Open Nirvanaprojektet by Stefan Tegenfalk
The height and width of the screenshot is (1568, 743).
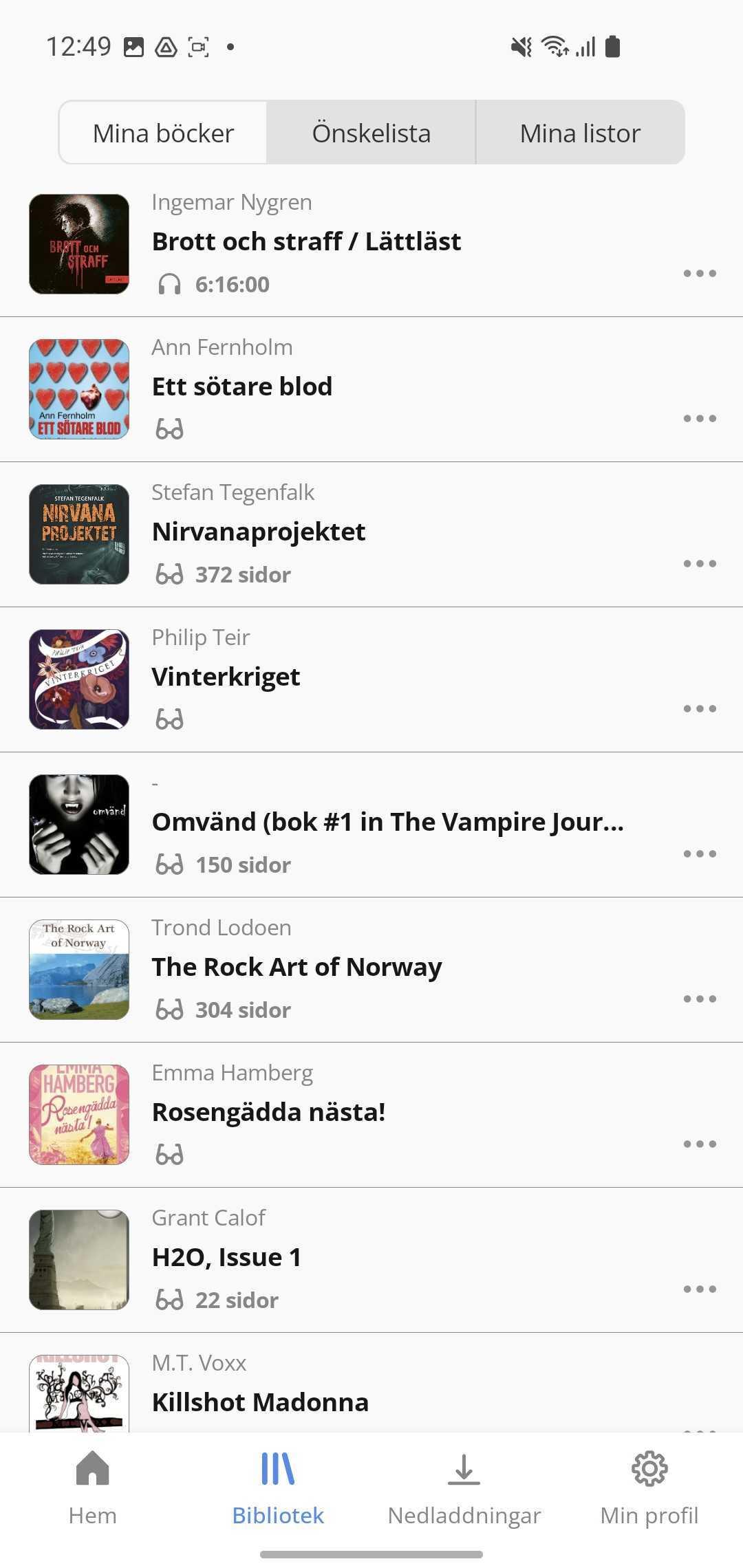[x=259, y=532]
